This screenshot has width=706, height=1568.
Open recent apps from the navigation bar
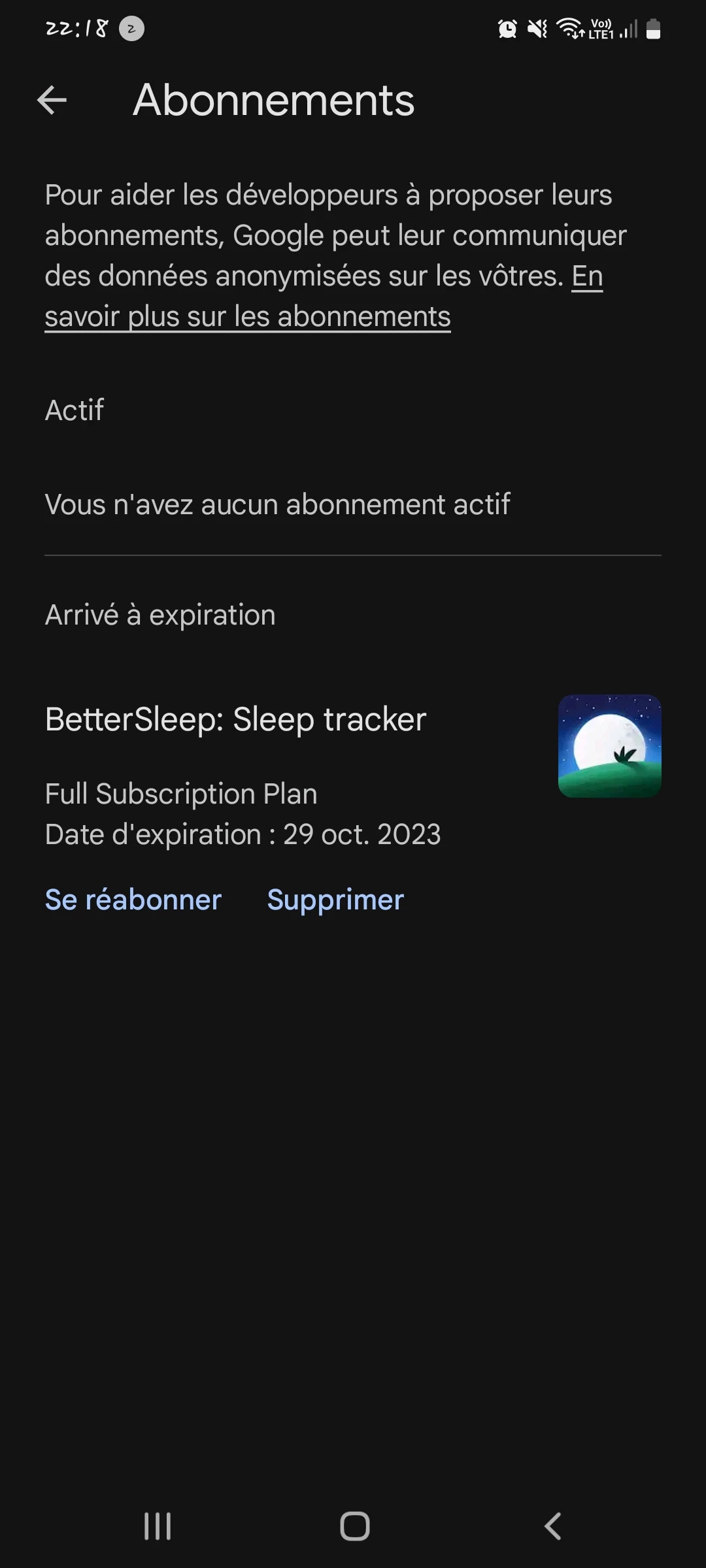click(x=158, y=1526)
